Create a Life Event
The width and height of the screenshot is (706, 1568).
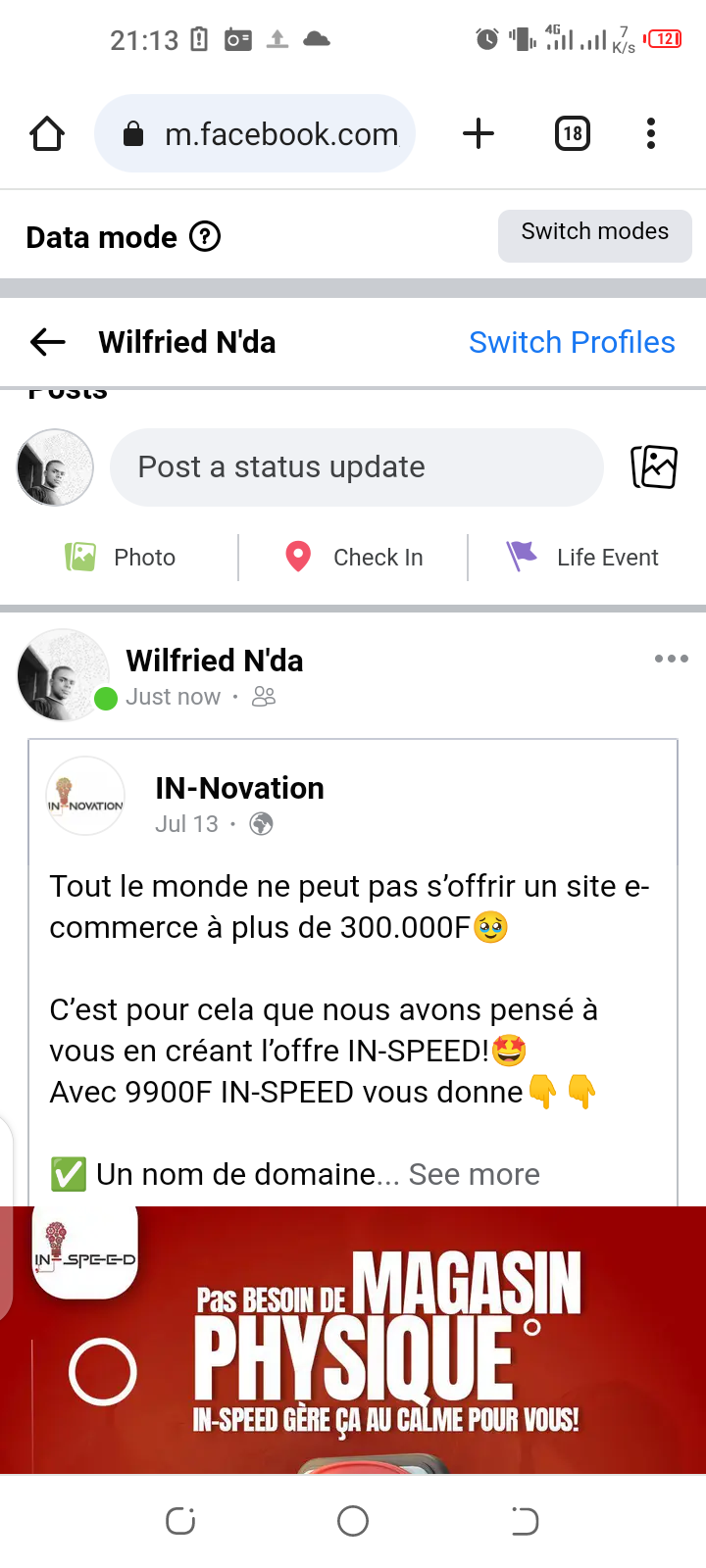[582, 557]
